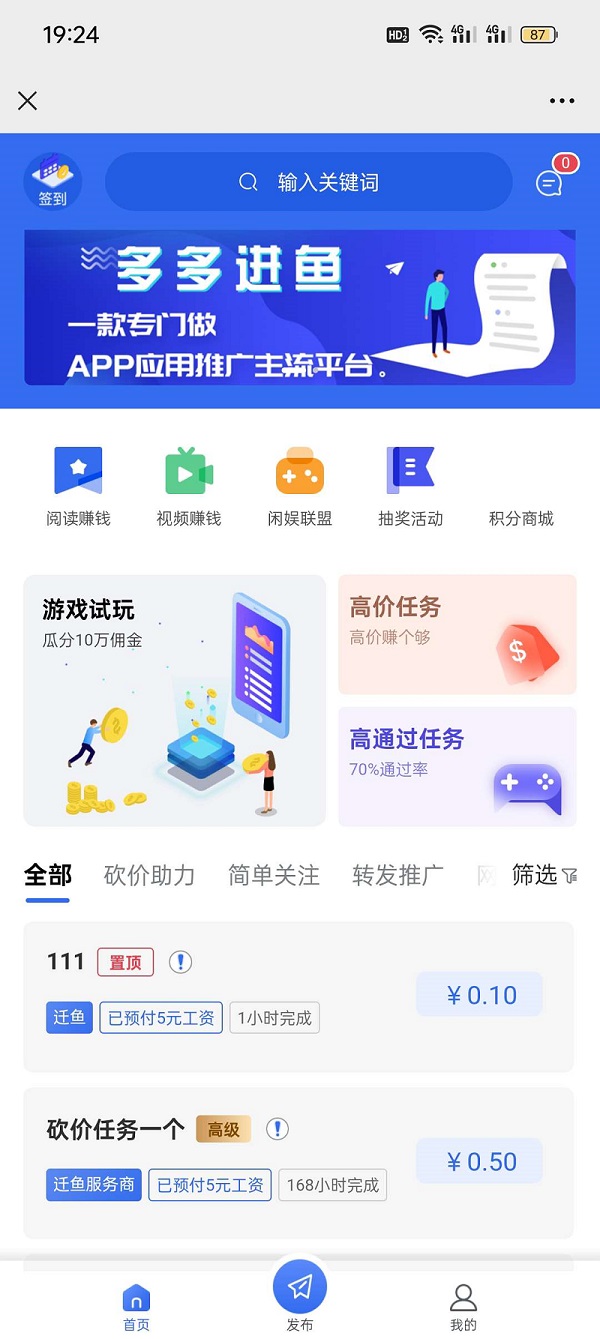600x1339 pixels.
Task: Switch to the 砍价助力 tab
Action: click(x=149, y=876)
